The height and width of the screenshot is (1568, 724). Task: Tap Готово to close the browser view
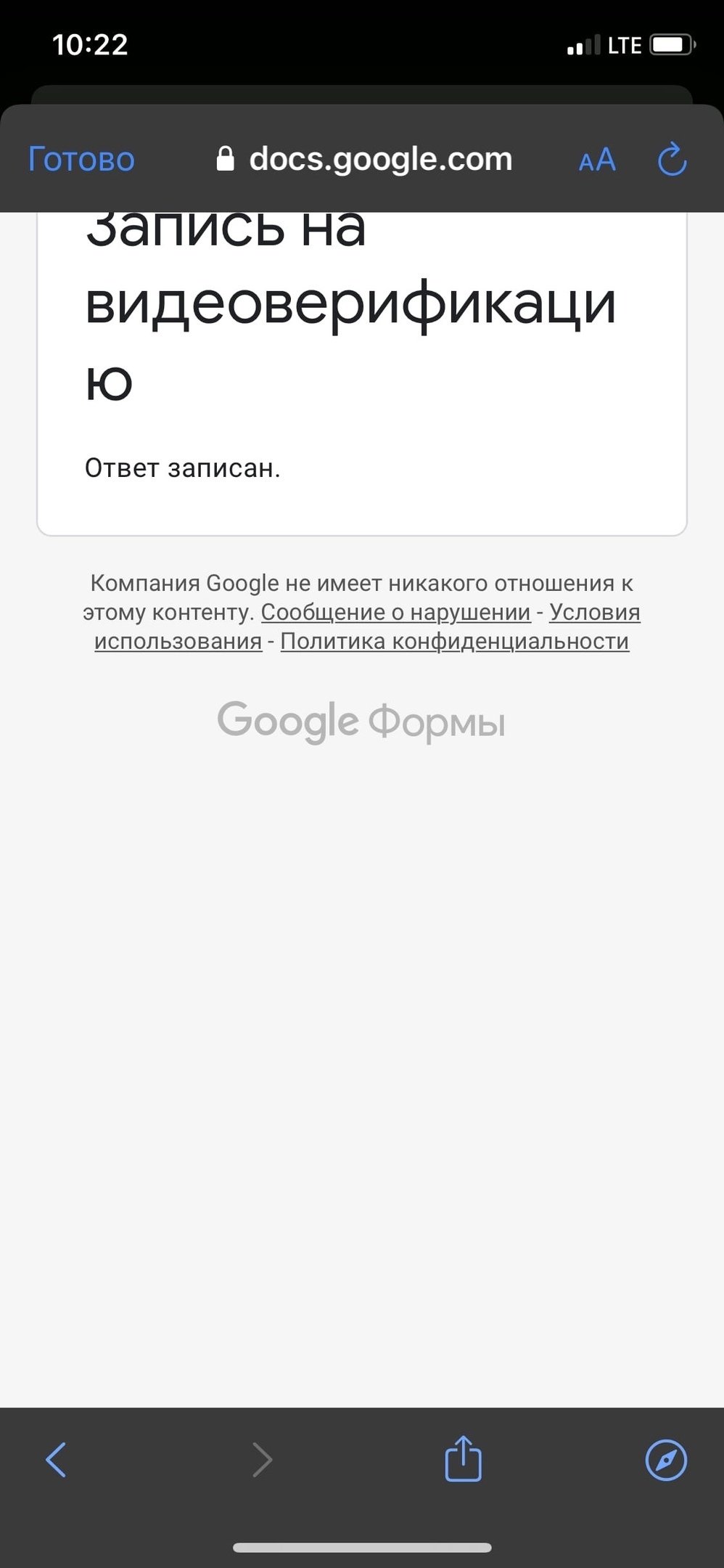click(x=81, y=159)
